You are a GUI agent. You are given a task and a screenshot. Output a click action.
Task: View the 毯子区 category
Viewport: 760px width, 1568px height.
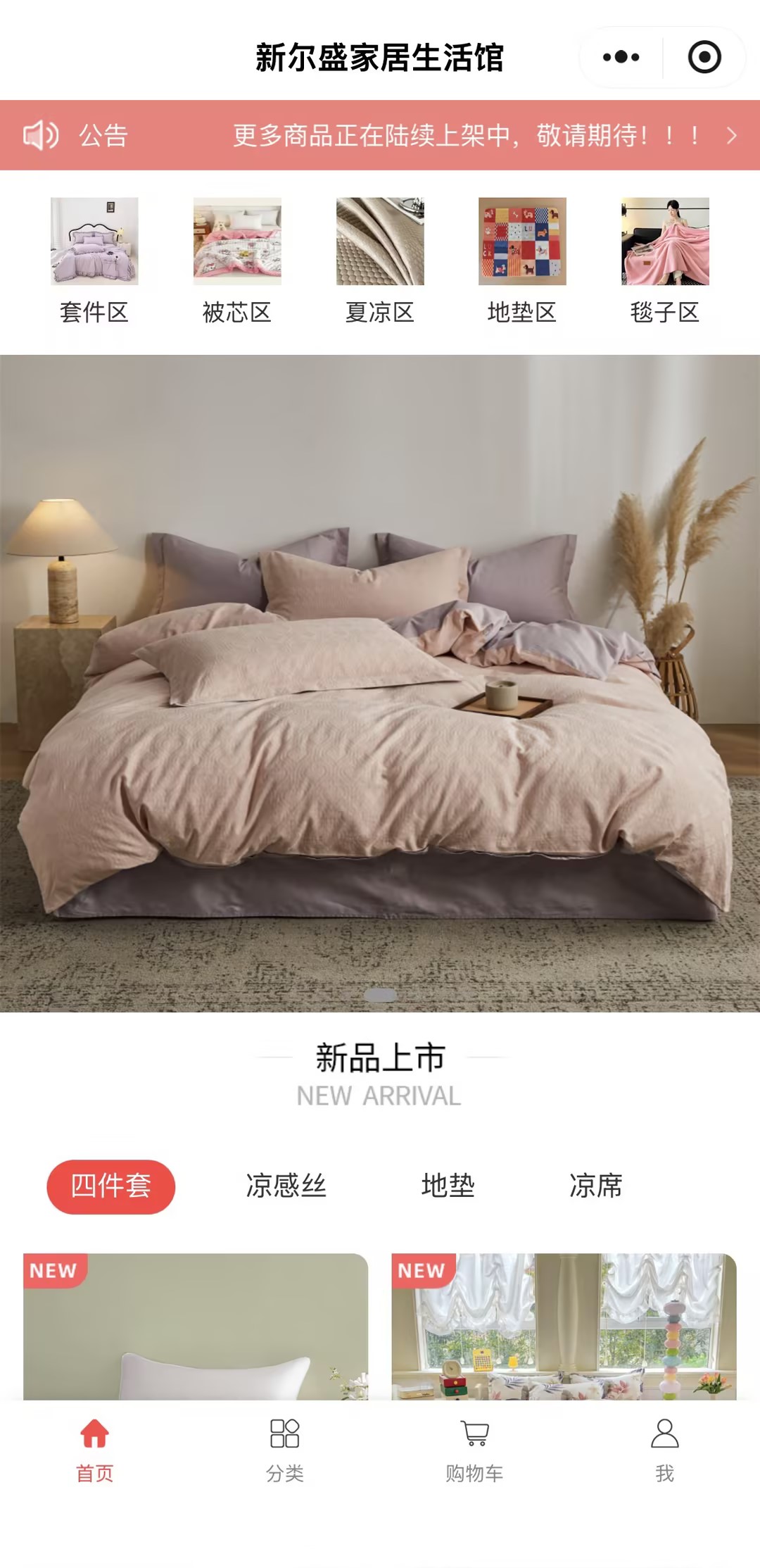(665, 259)
